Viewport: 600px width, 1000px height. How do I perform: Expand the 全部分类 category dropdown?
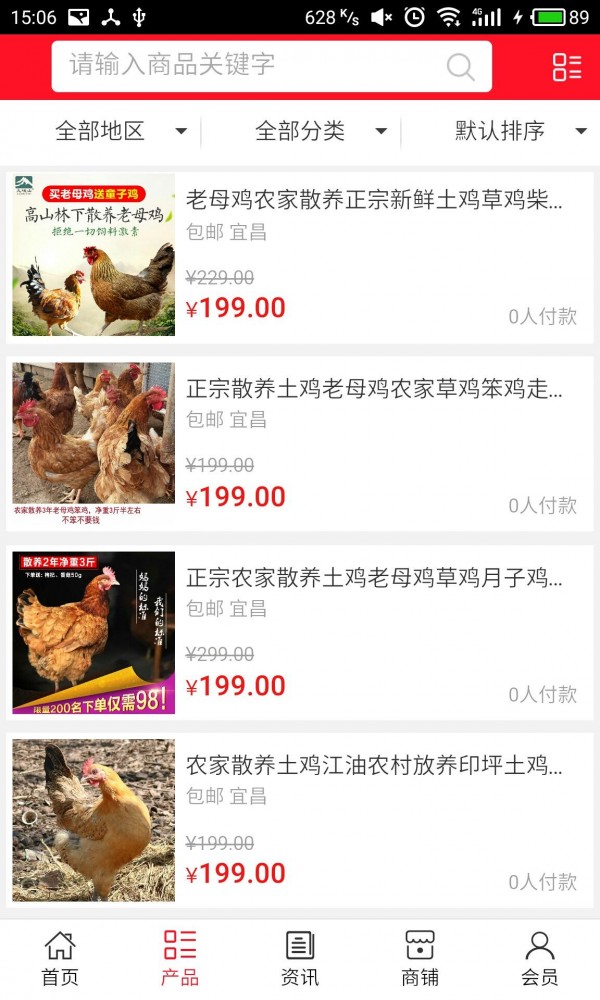[320, 131]
